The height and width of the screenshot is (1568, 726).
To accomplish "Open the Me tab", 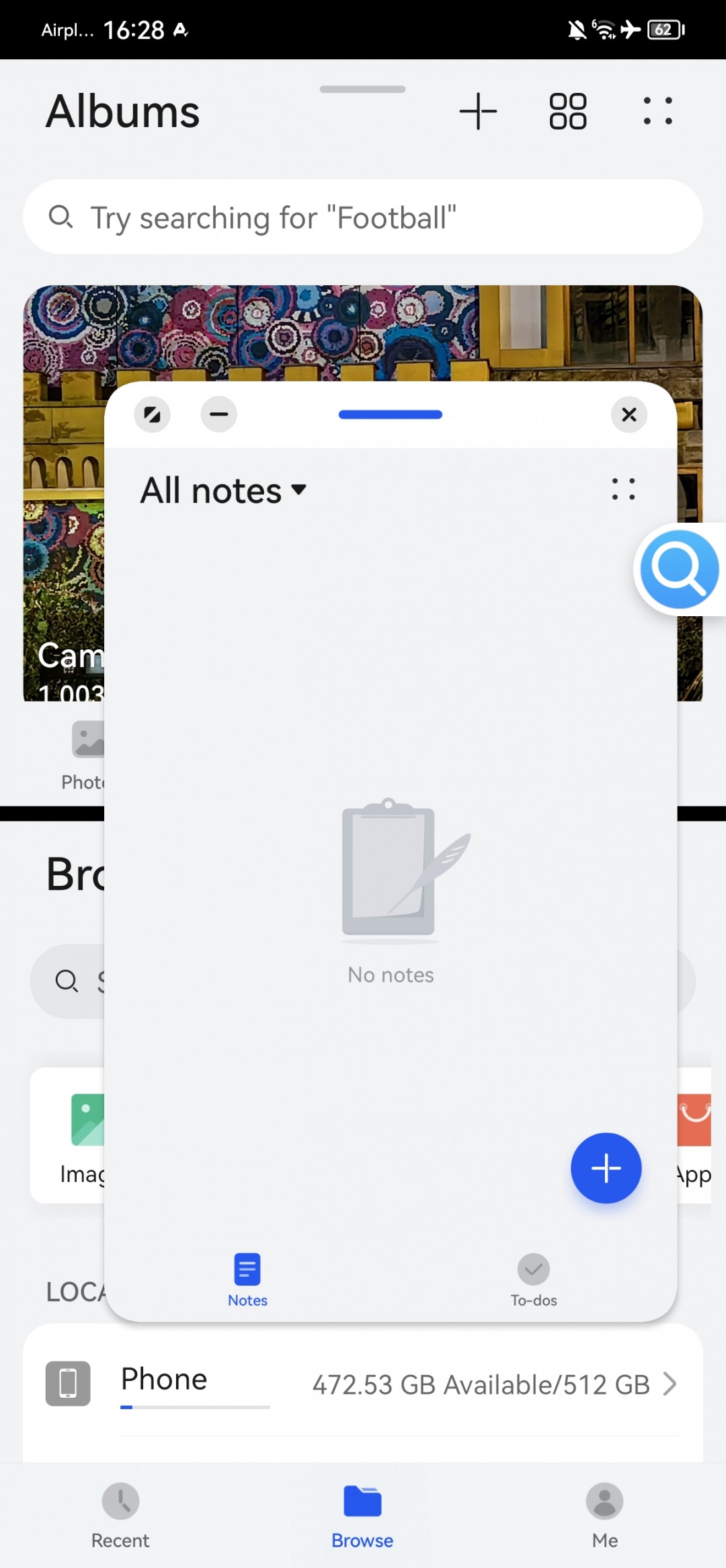I will click(604, 1514).
